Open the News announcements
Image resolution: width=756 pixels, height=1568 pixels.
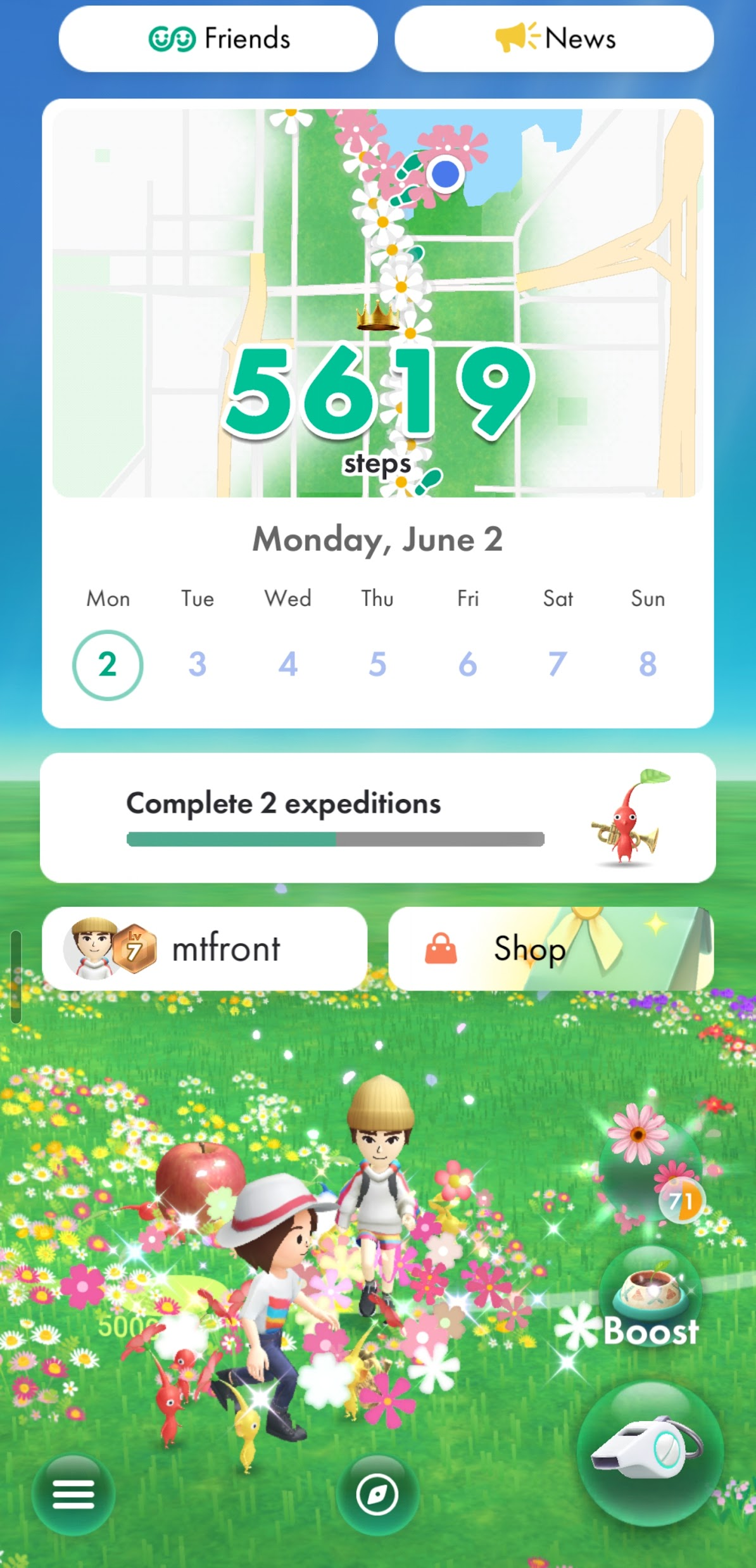tap(554, 39)
